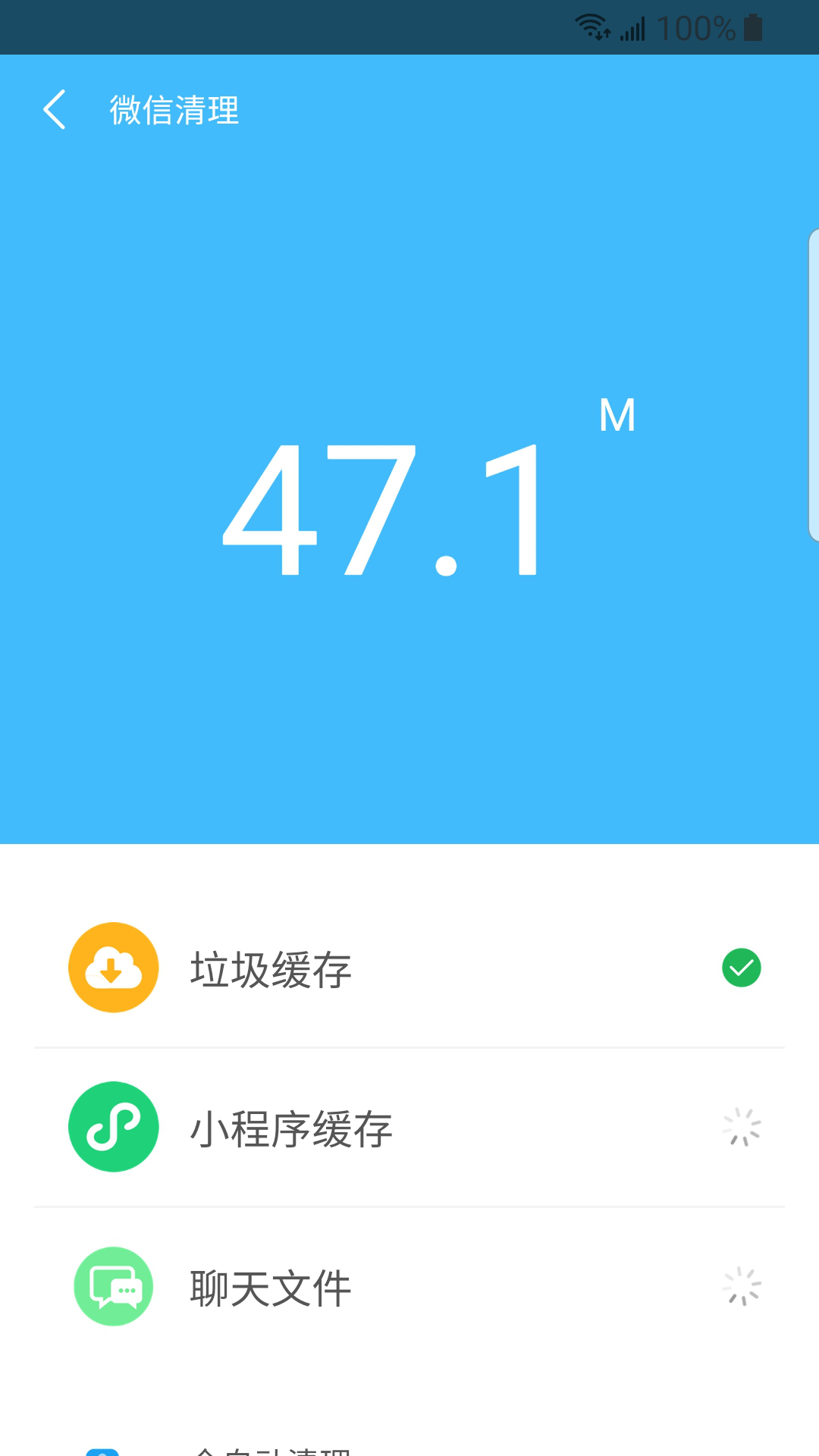Uncheck the 垃圾缓存 green checkmark

point(741,968)
